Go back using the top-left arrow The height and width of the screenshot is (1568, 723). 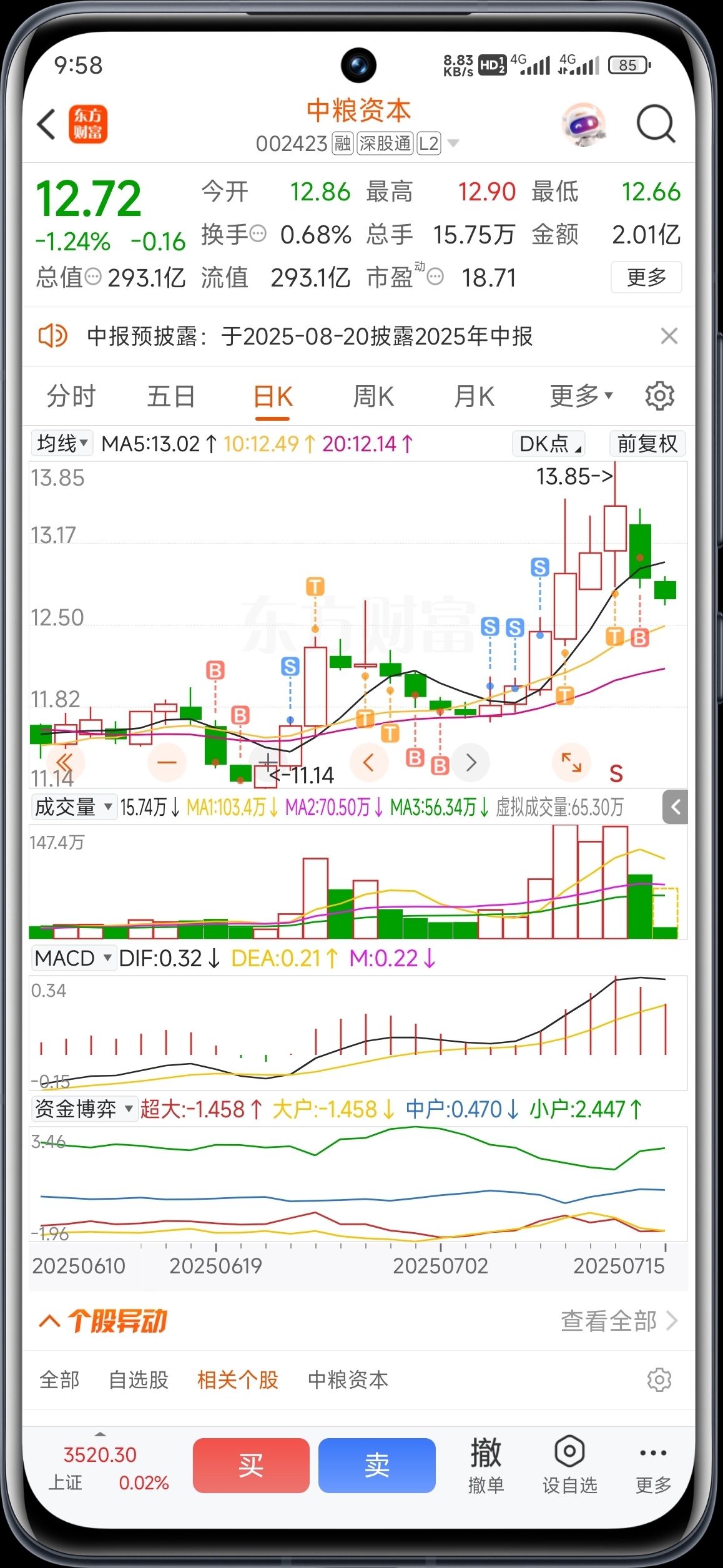tap(47, 124)
